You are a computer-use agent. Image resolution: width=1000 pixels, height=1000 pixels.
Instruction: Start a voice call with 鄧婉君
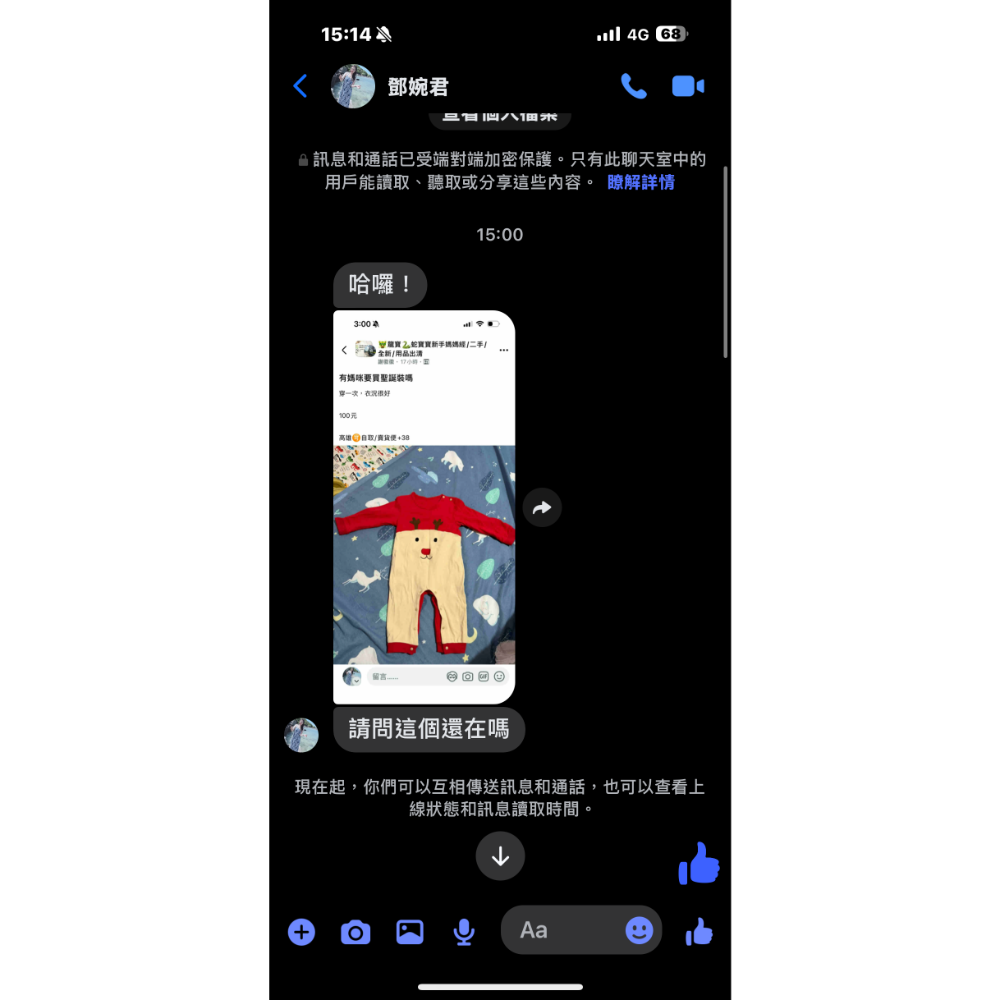[x=633, y=86]
